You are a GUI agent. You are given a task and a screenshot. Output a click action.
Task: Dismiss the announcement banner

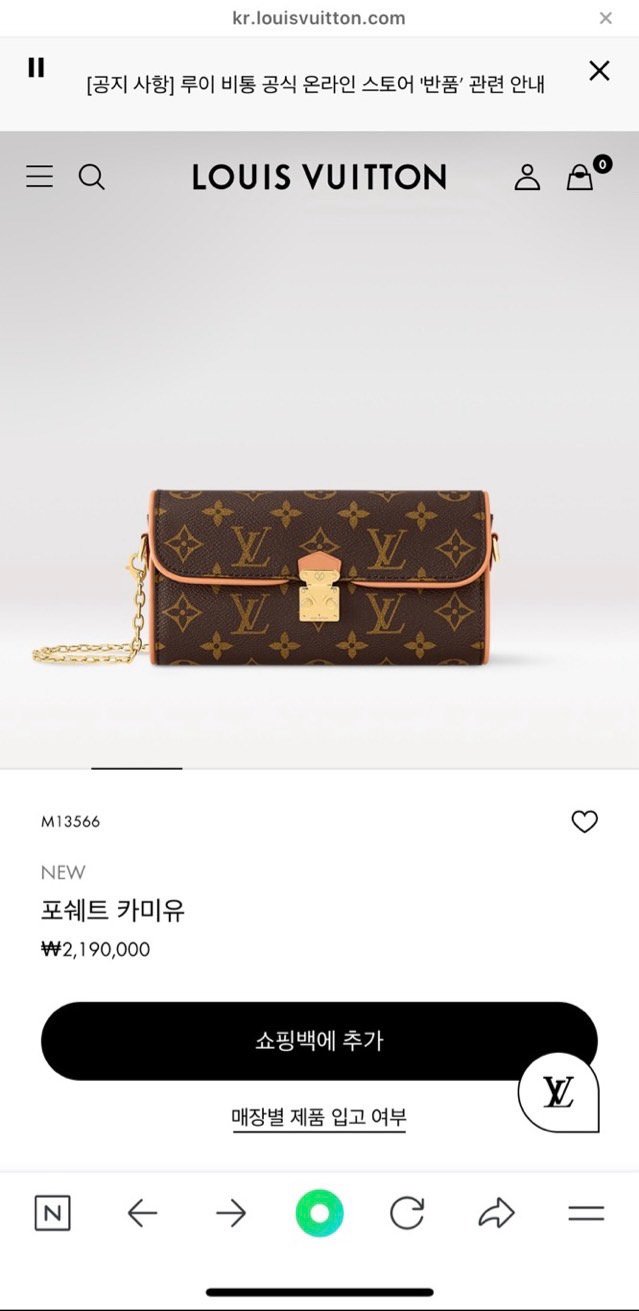(x=599, y=70)
